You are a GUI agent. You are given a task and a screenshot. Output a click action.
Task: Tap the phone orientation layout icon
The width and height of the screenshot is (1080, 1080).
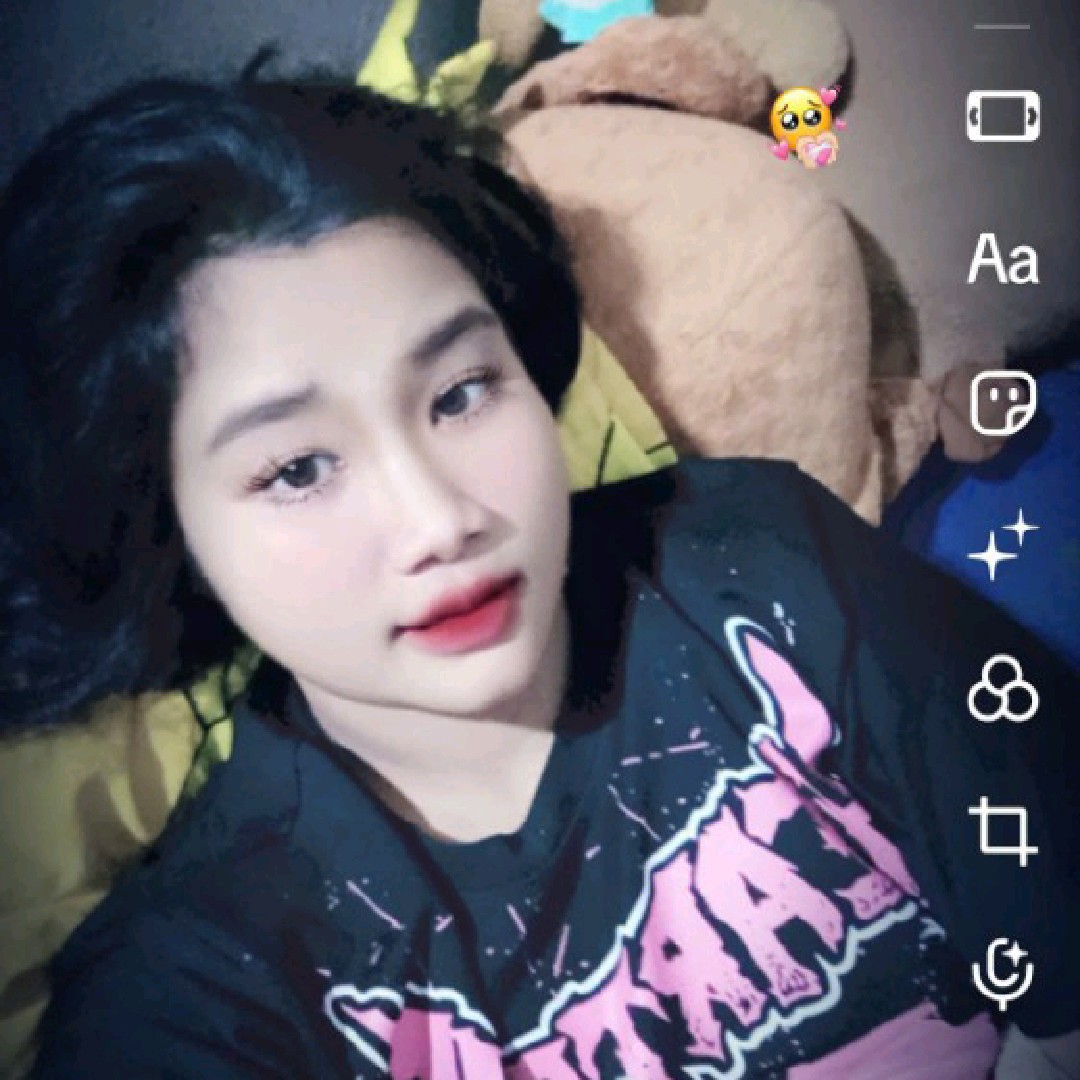1003,117
